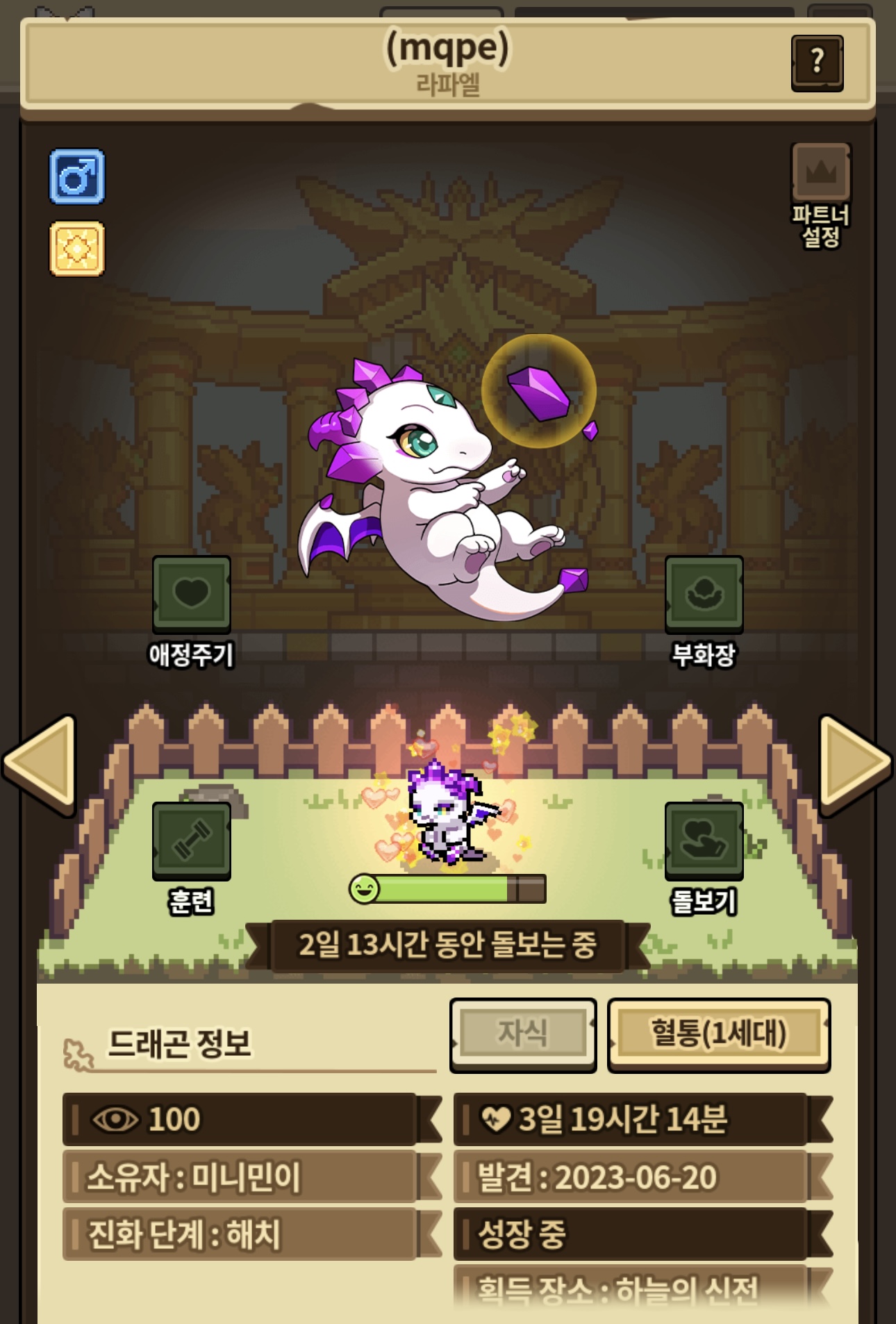Open the hatchery (부화장)
Screen dimensions: 896x1324
(x=704, y=613)
